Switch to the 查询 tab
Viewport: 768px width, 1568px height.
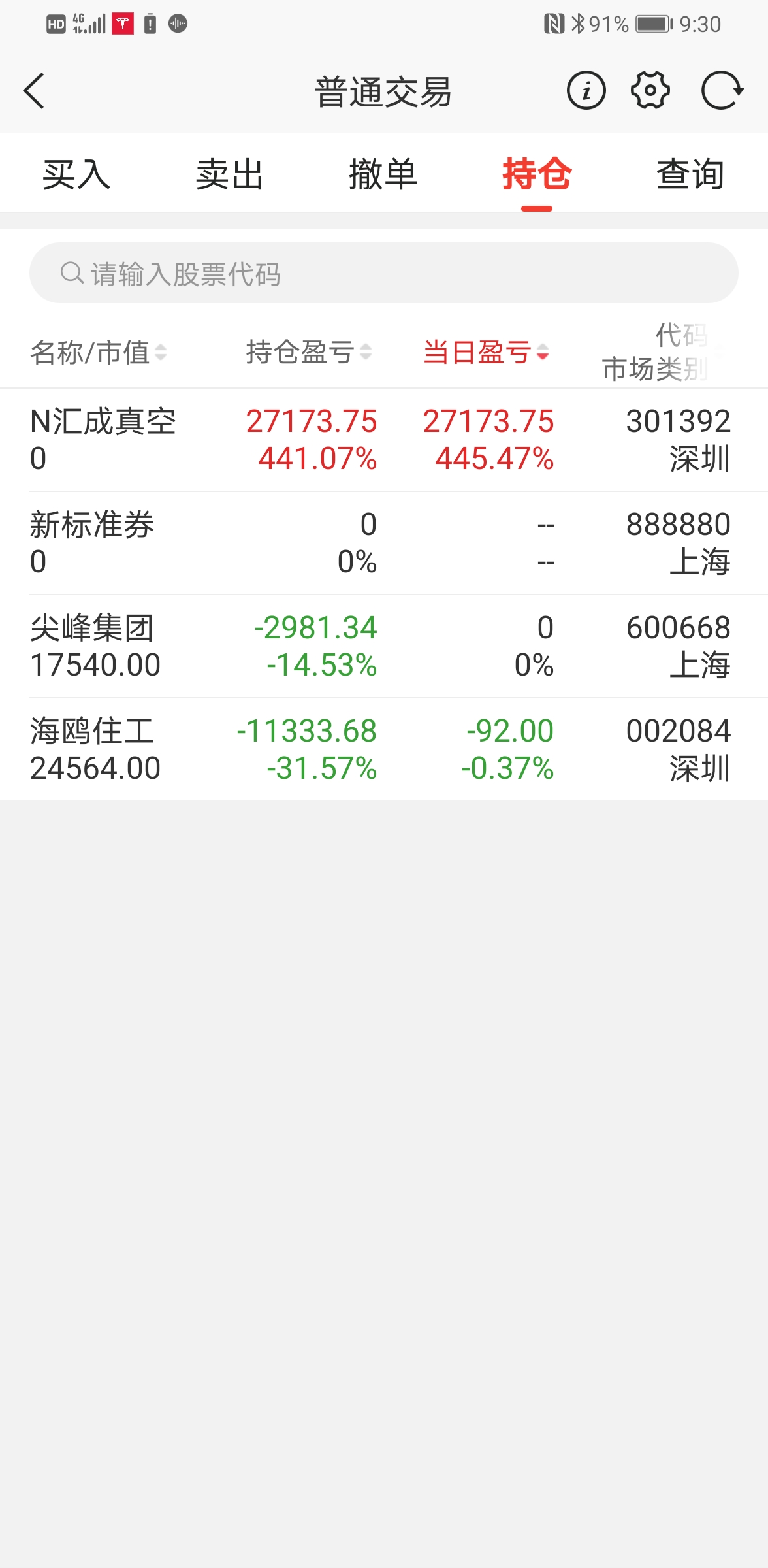pos(690,174)
